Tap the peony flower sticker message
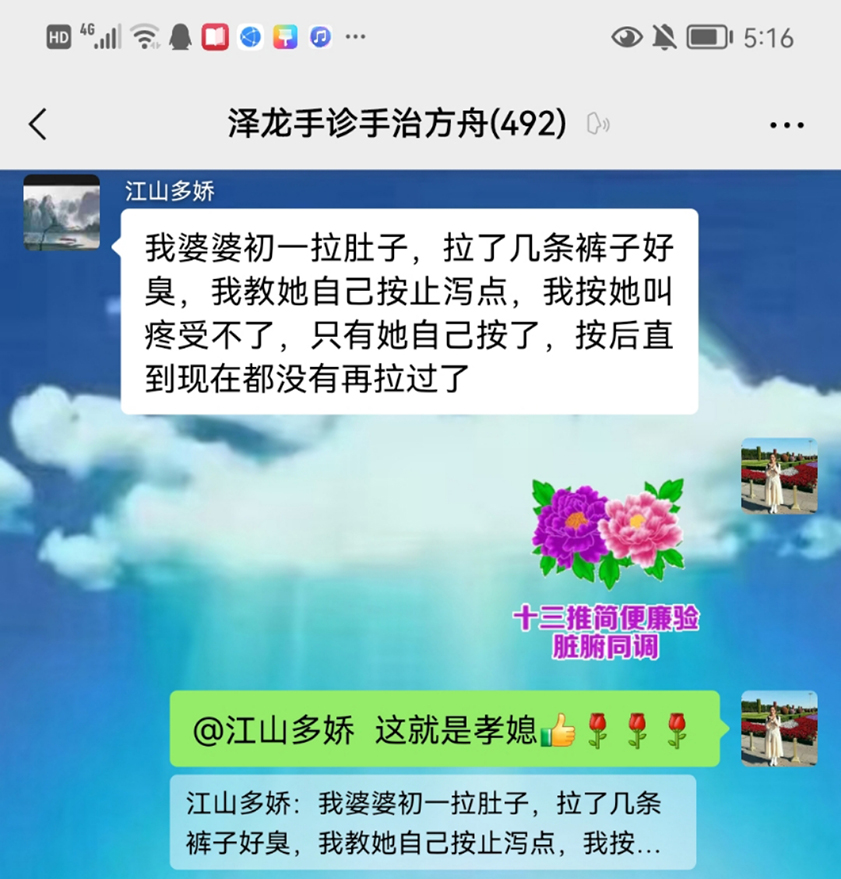 point(606,567)
